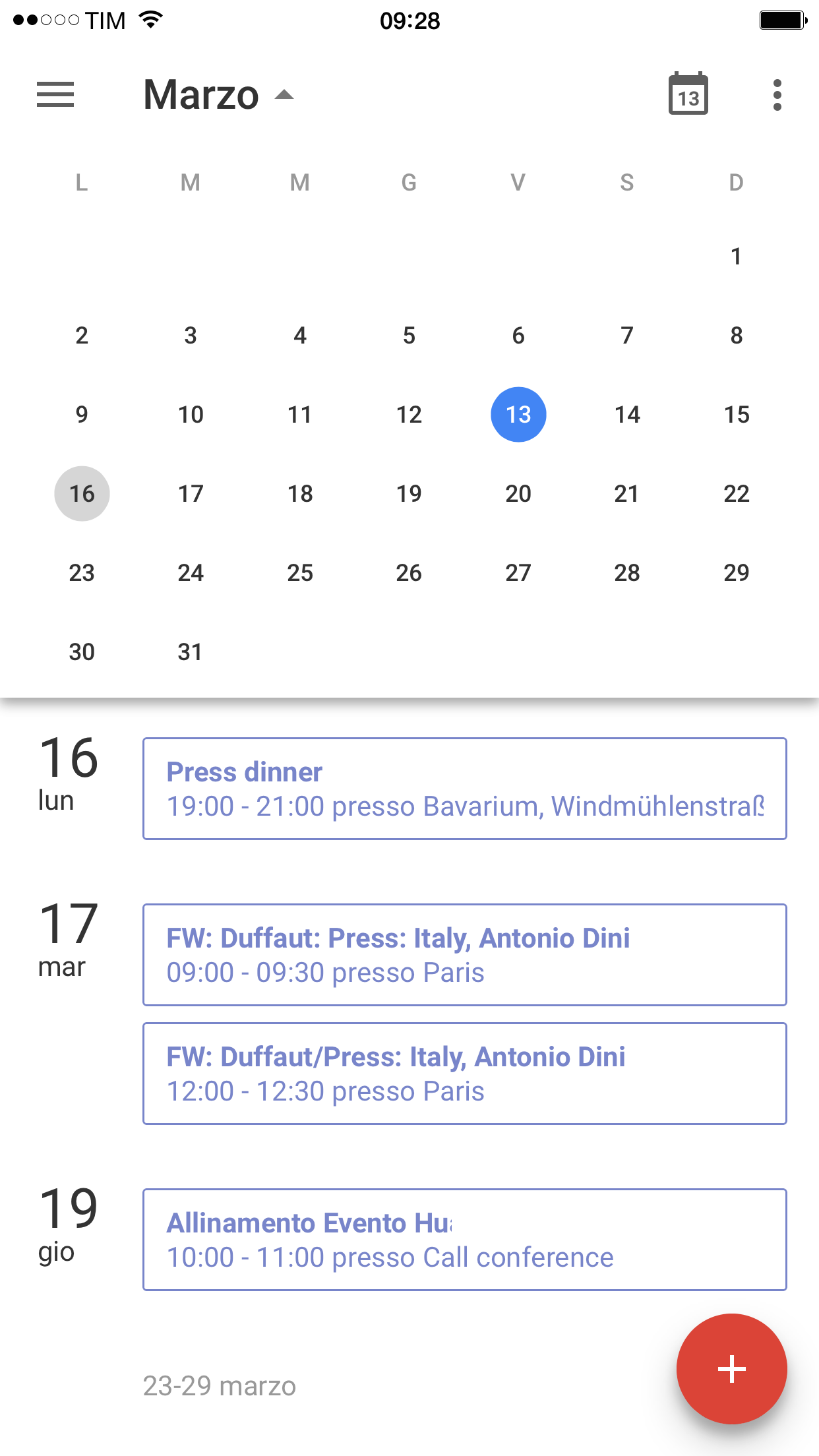Select March 8 in the calendar

(x=736, y=336)
